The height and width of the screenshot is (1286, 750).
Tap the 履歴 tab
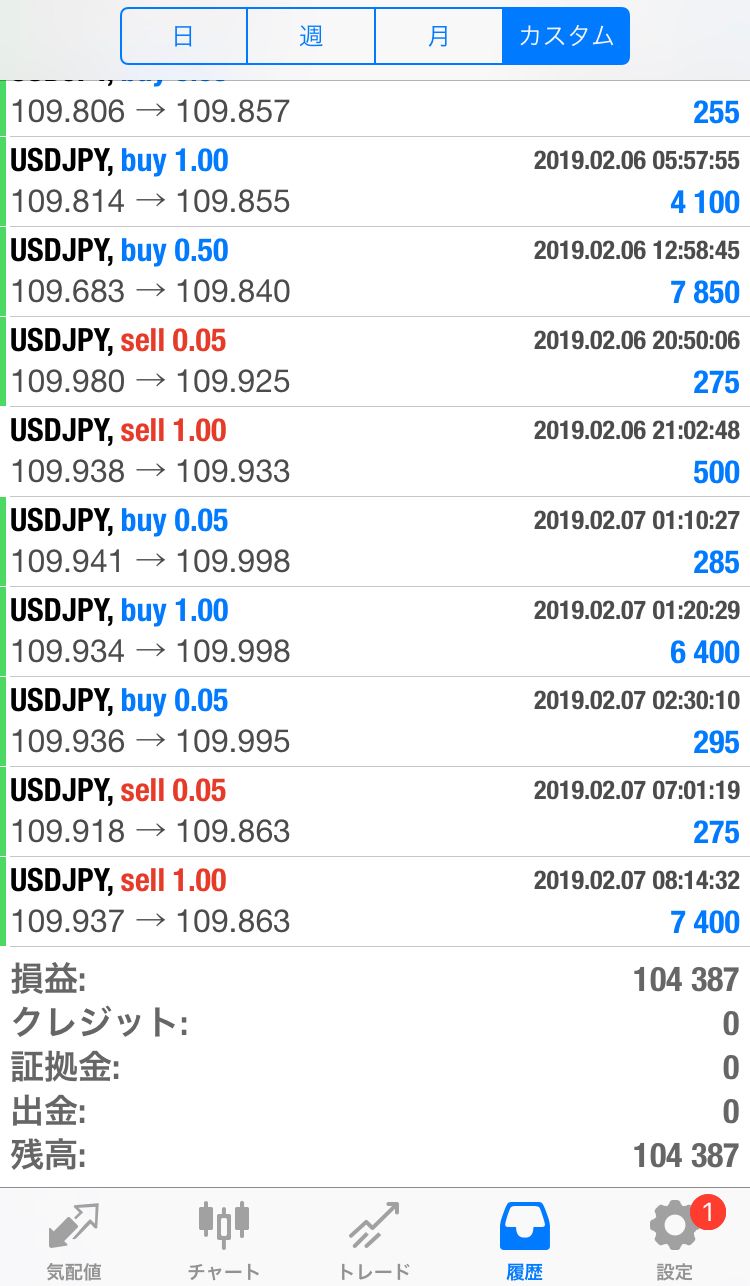(524, 1238)
